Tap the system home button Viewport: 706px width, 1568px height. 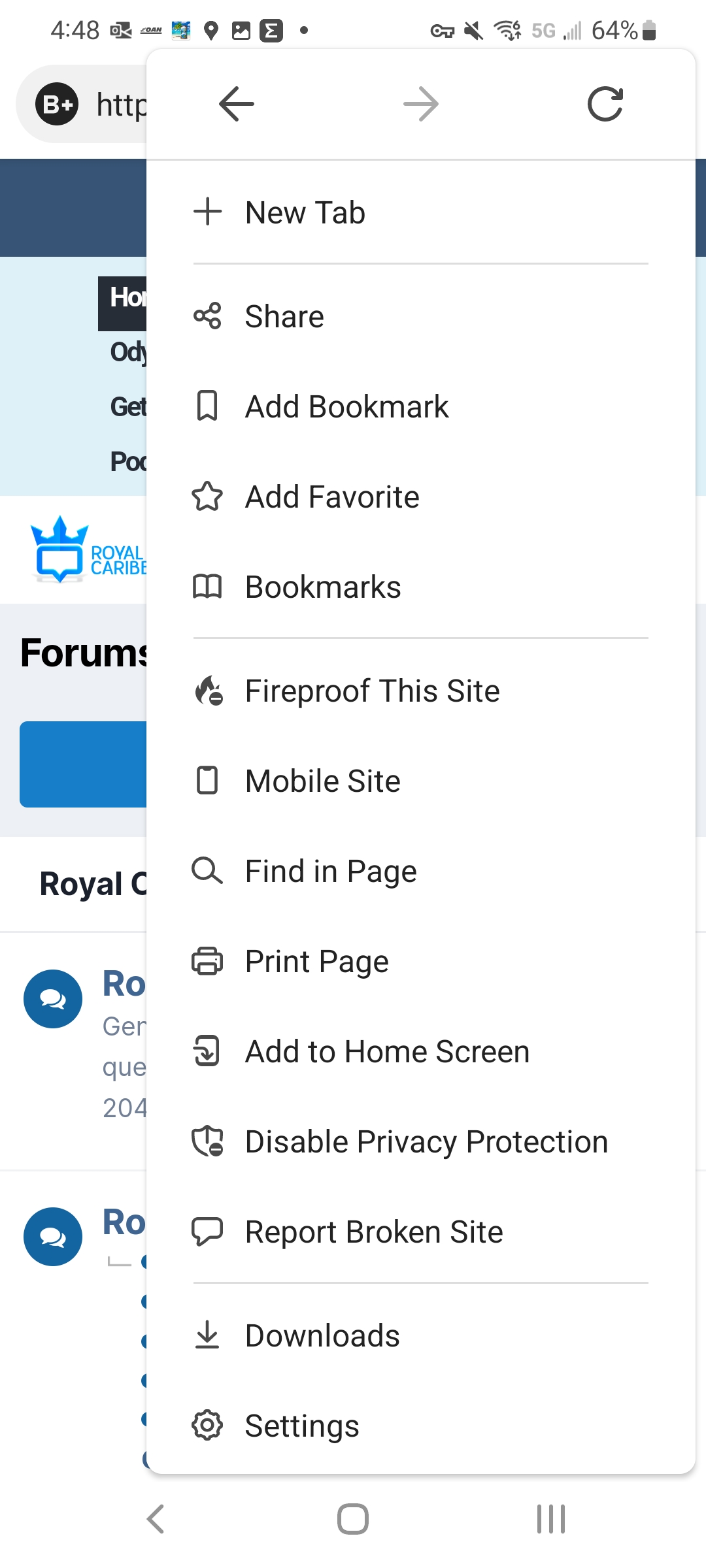(353, 1519)
